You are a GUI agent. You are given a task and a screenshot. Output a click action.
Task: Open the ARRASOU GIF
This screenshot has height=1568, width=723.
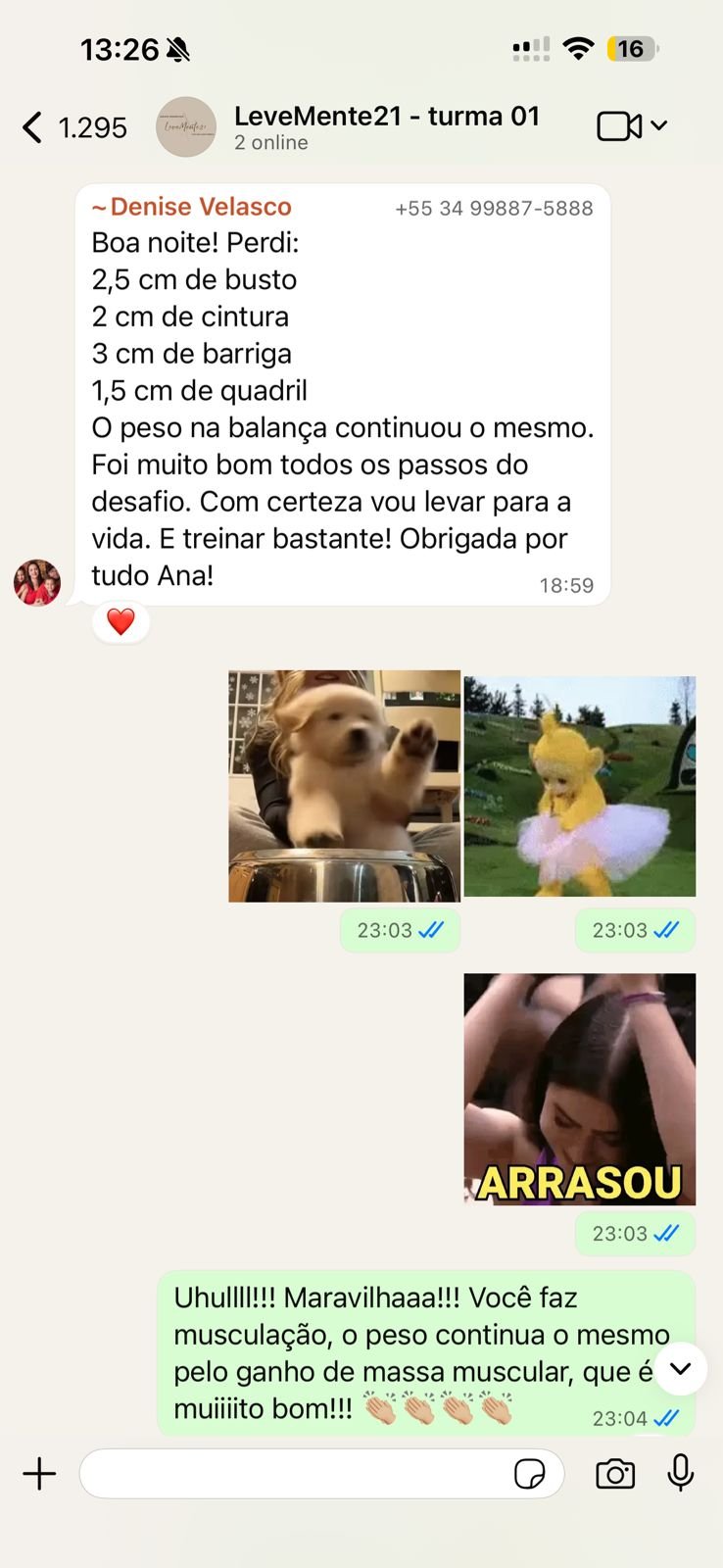point(580,1089)
